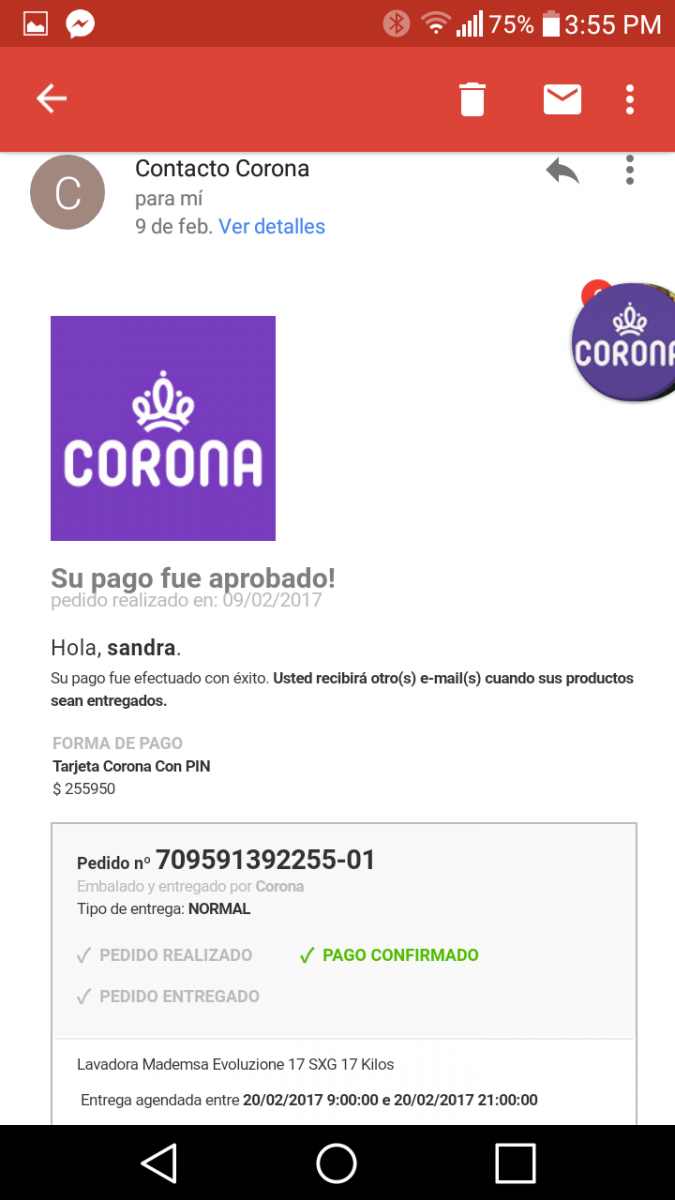The image size is (675, 1200).
Task: Delete this email
Action: (x=472, y=99)
